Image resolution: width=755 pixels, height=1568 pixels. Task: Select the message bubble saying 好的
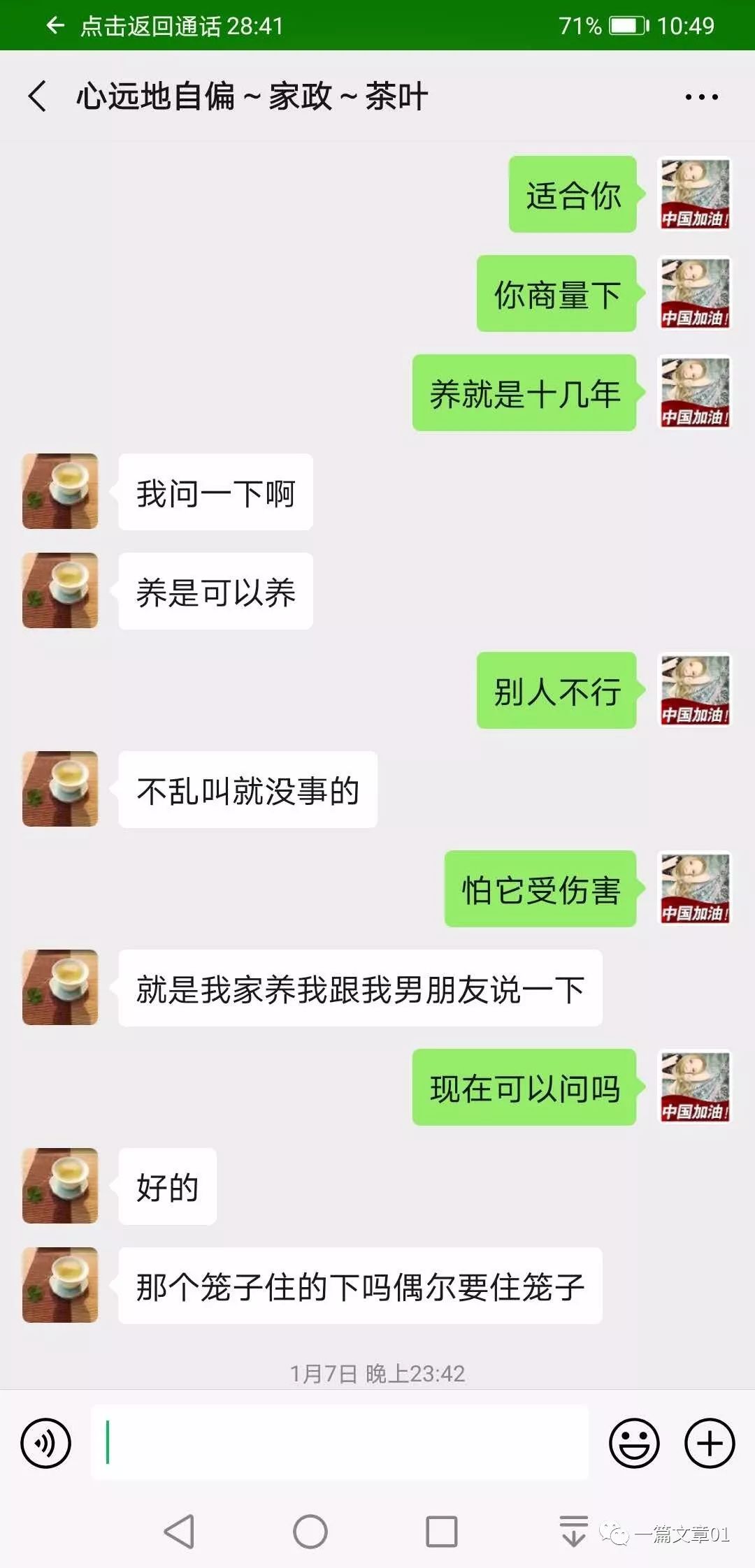(167, 1186)
